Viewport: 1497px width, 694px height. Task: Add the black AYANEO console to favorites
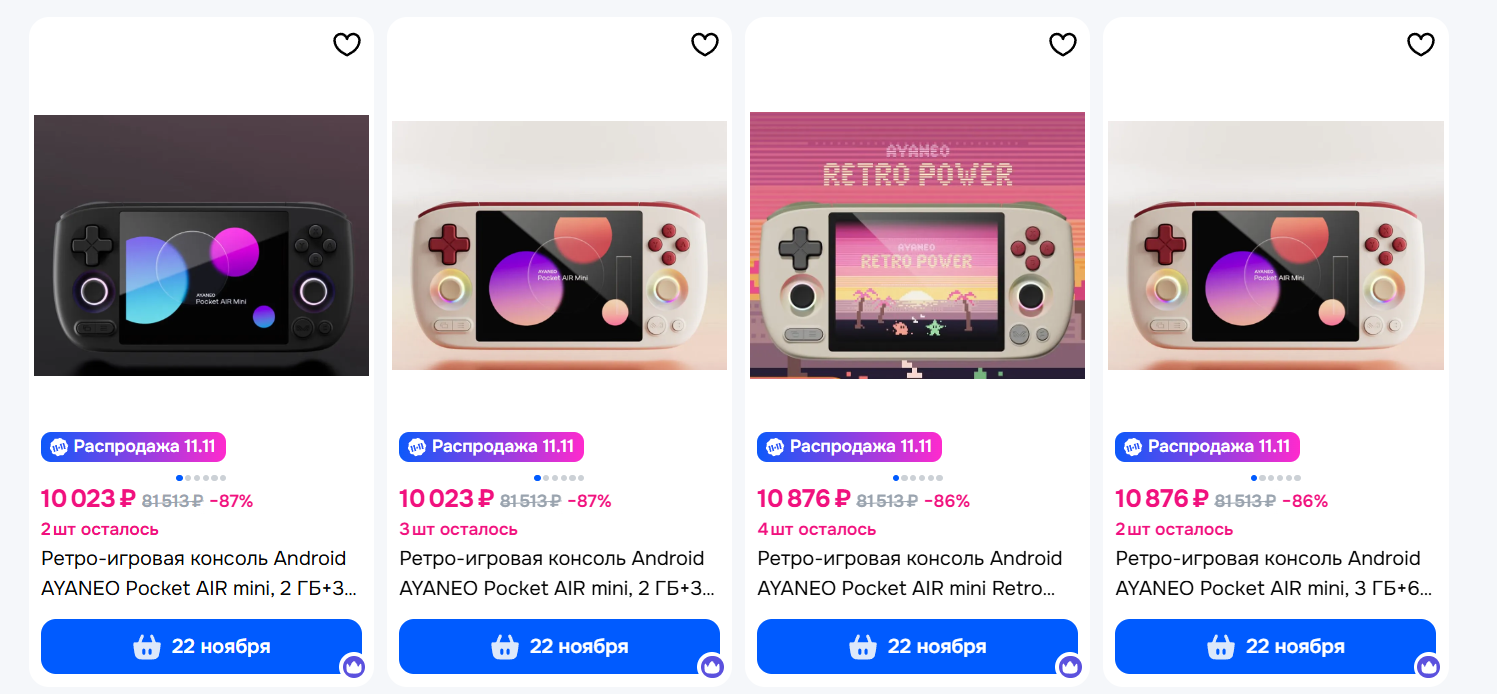346,44
